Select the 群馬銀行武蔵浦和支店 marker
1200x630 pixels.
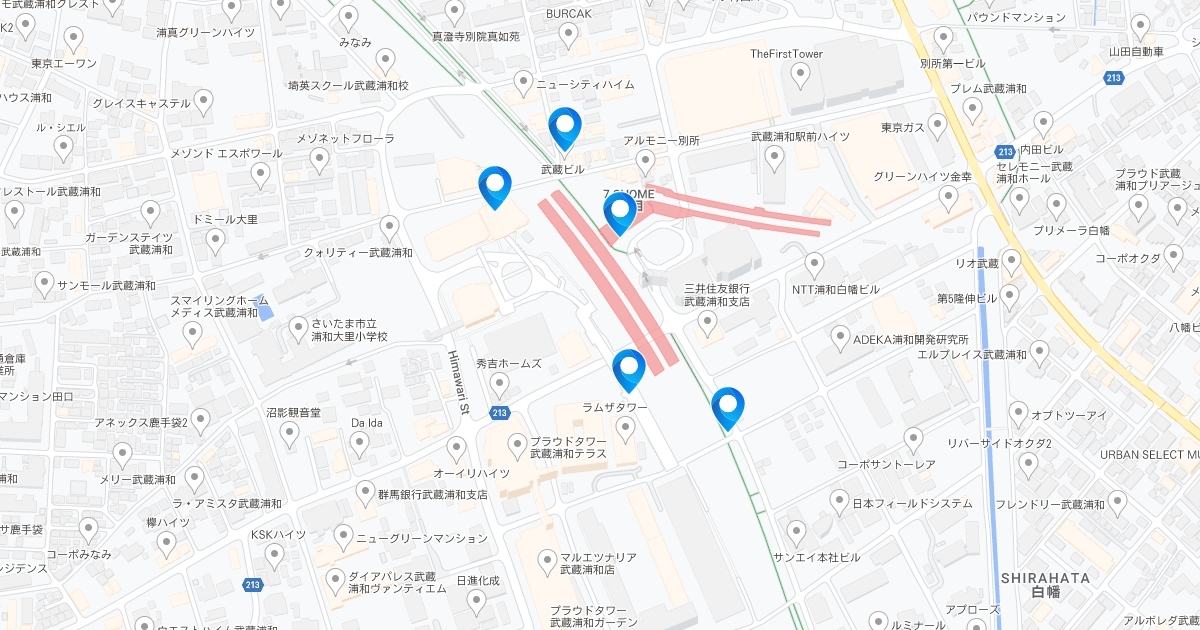[x=366, y=492]
